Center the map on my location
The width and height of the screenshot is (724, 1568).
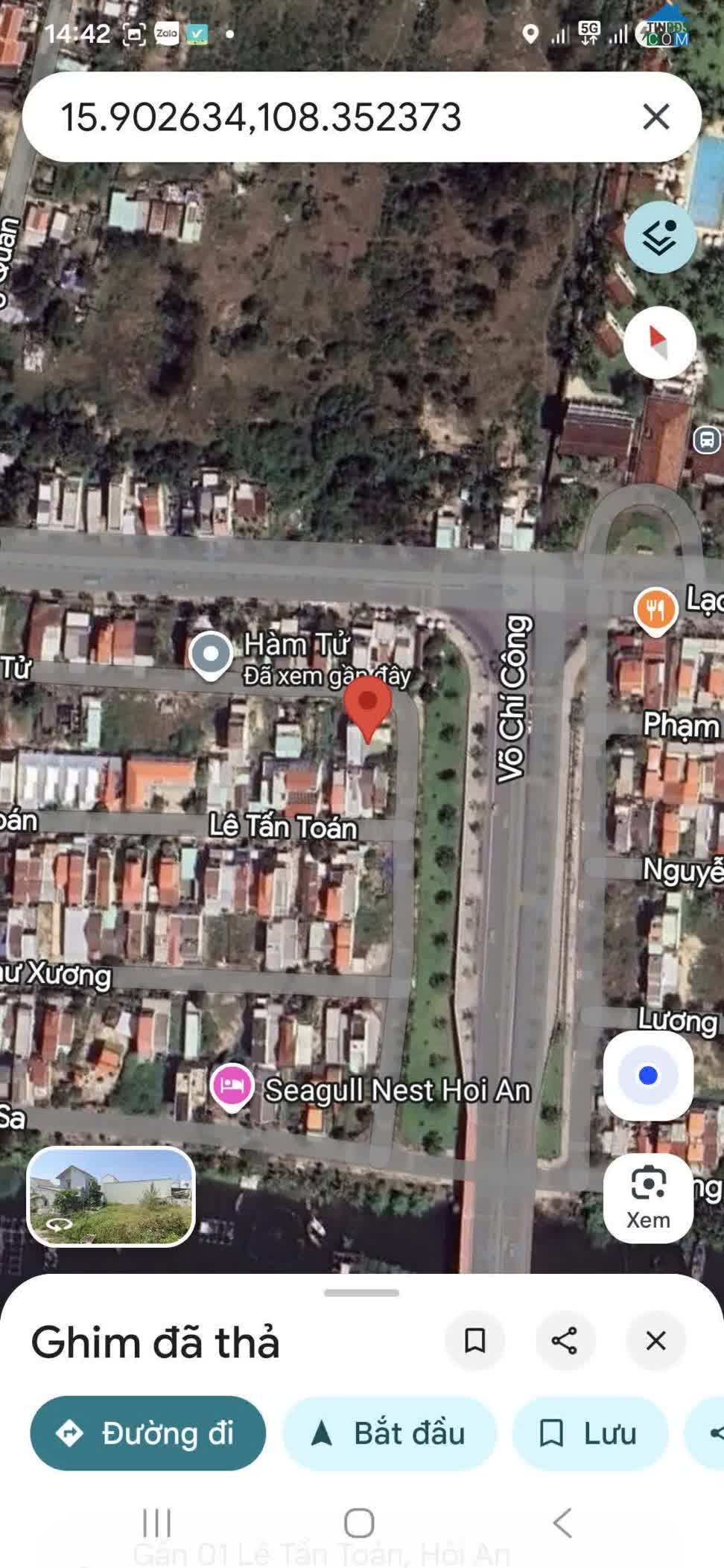[648, 1076]
